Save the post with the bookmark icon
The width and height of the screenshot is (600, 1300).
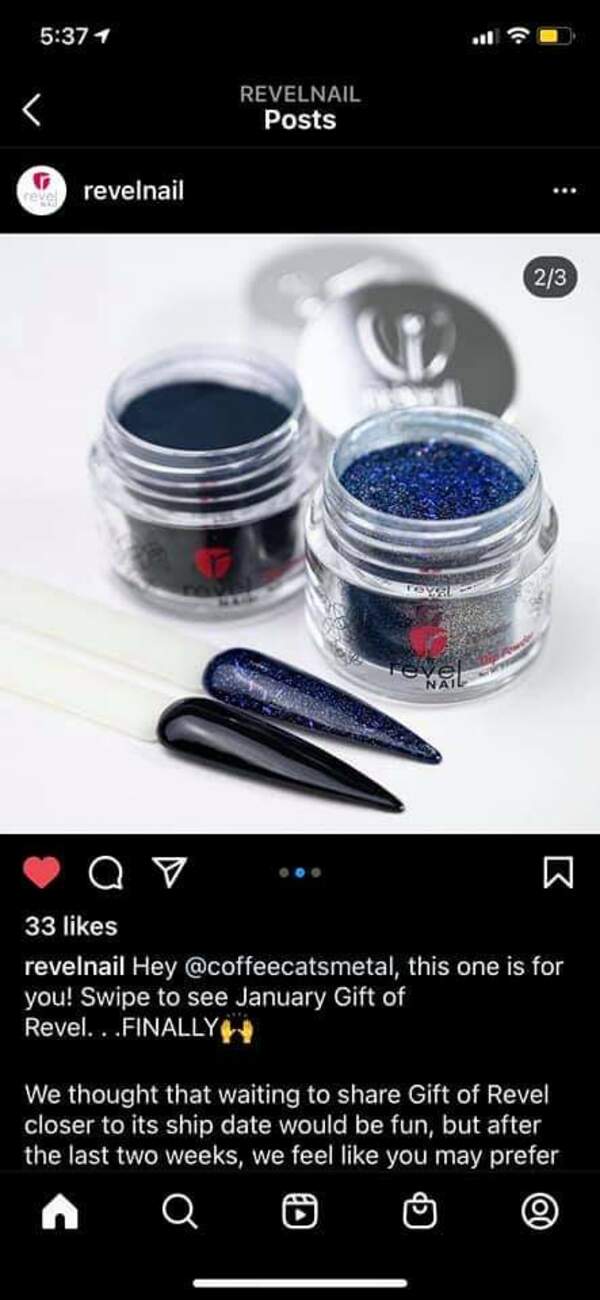(557, 873)
